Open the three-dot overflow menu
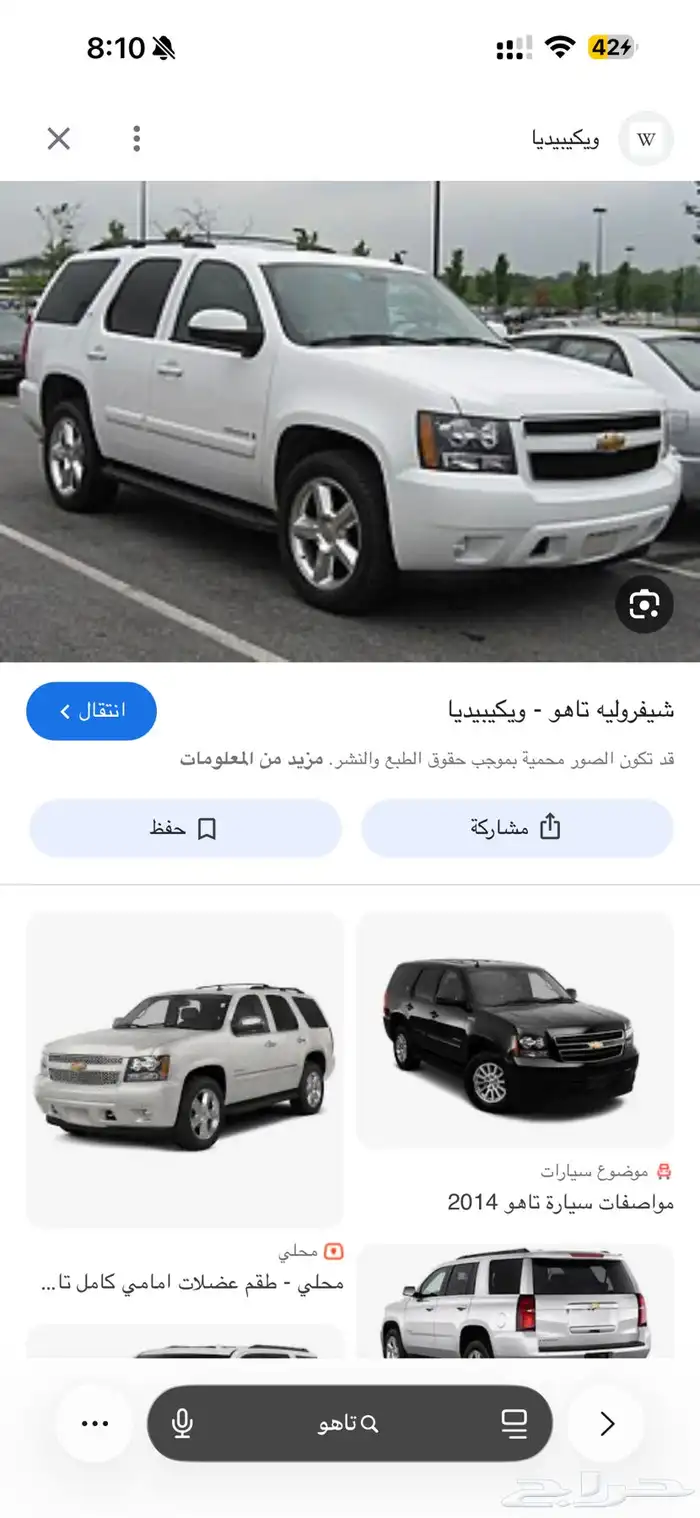This screenshot has height=1518, width=700. point(137,139)
